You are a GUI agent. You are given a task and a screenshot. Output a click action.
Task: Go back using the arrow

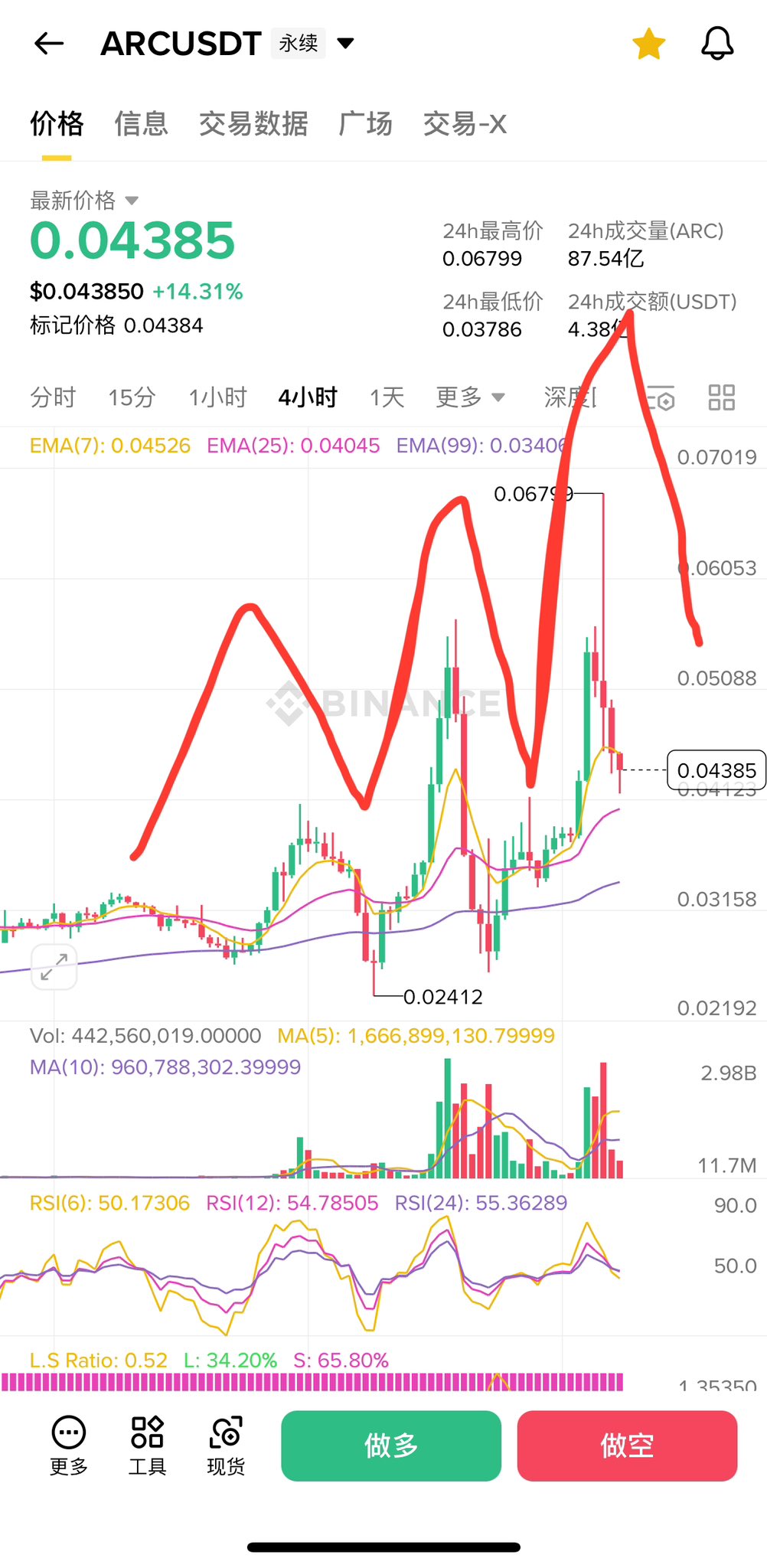(x=49, y=44)
